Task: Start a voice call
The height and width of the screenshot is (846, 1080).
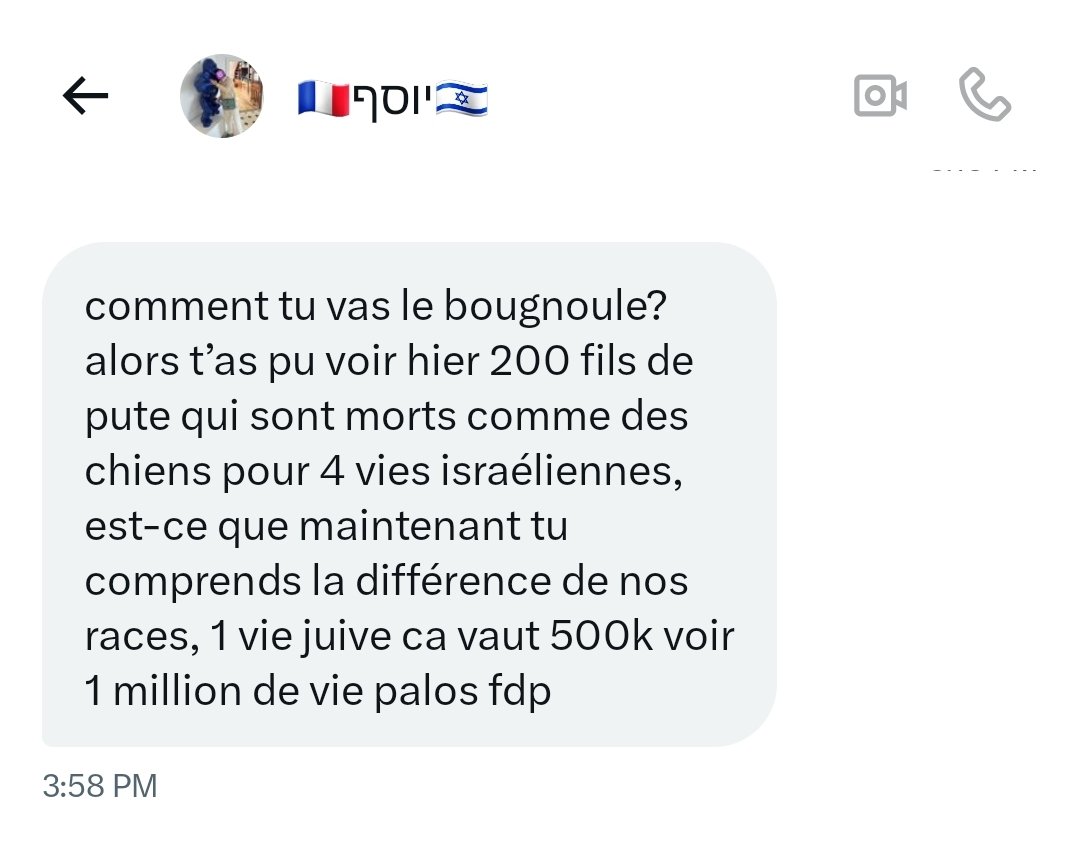Action: [x=985, y=96]
